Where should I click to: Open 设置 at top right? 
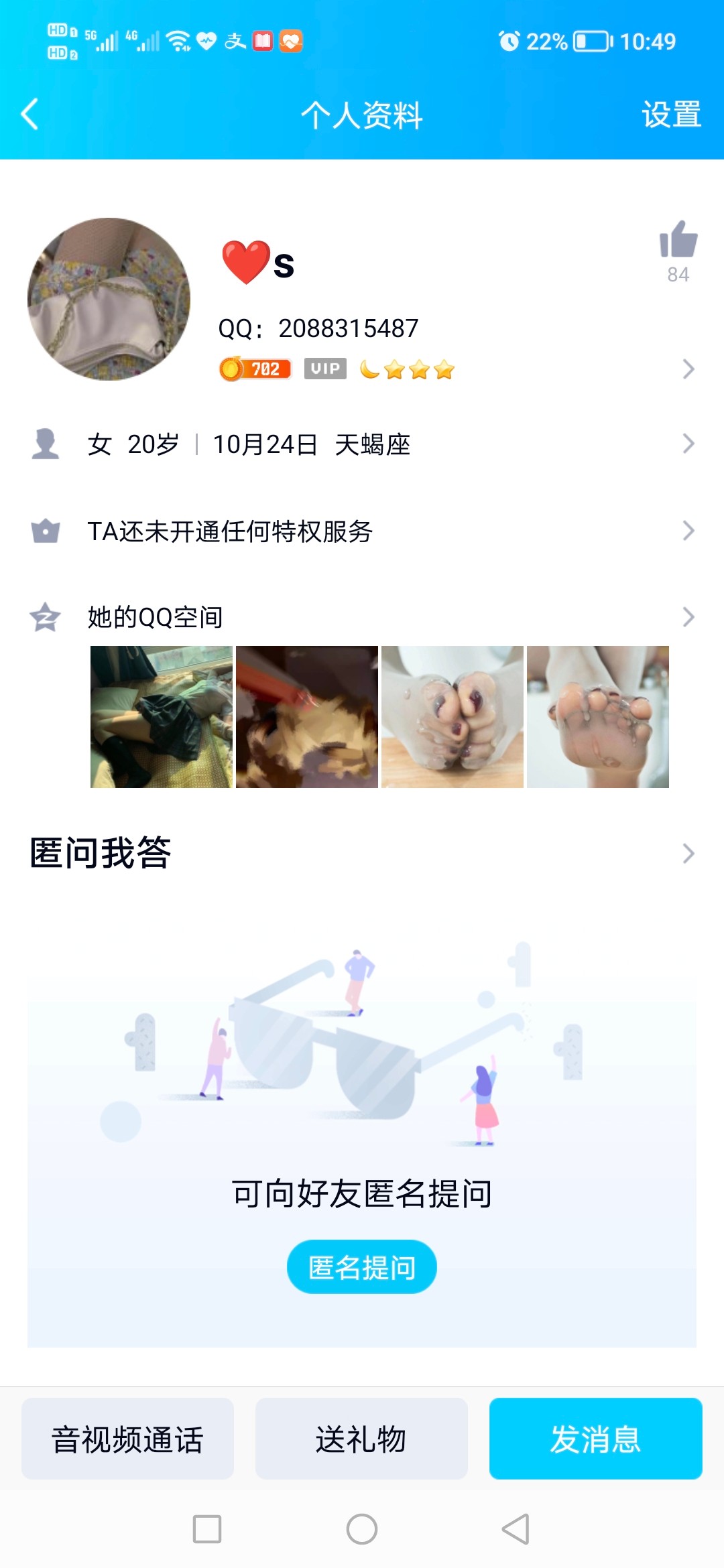pos(674,114)
